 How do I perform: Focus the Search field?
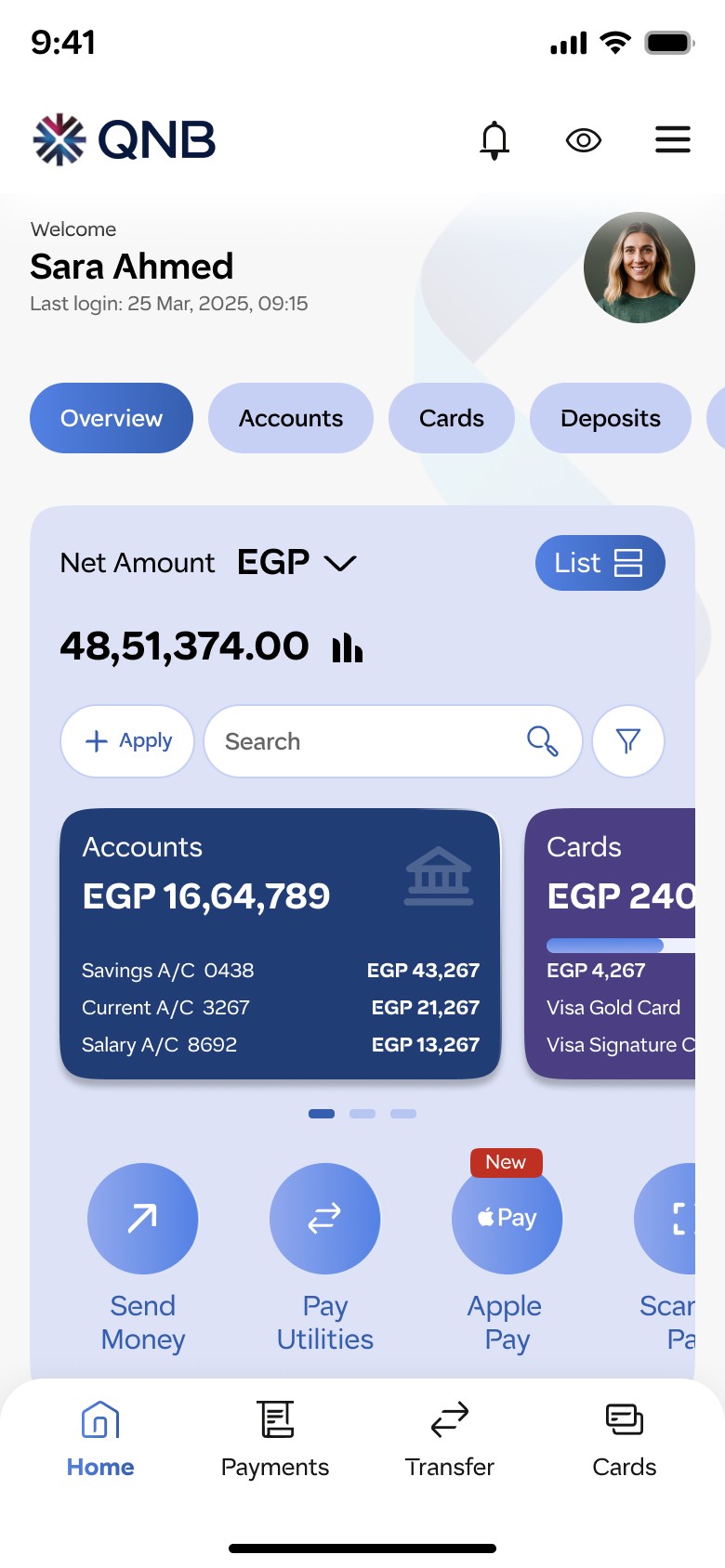[372, 741]
